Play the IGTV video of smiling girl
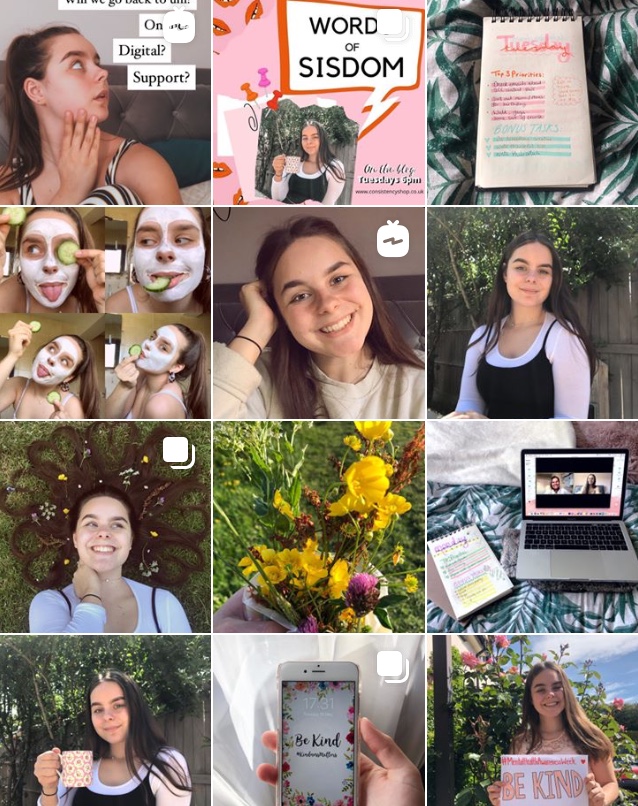The image size is (638, 806). 318,312
